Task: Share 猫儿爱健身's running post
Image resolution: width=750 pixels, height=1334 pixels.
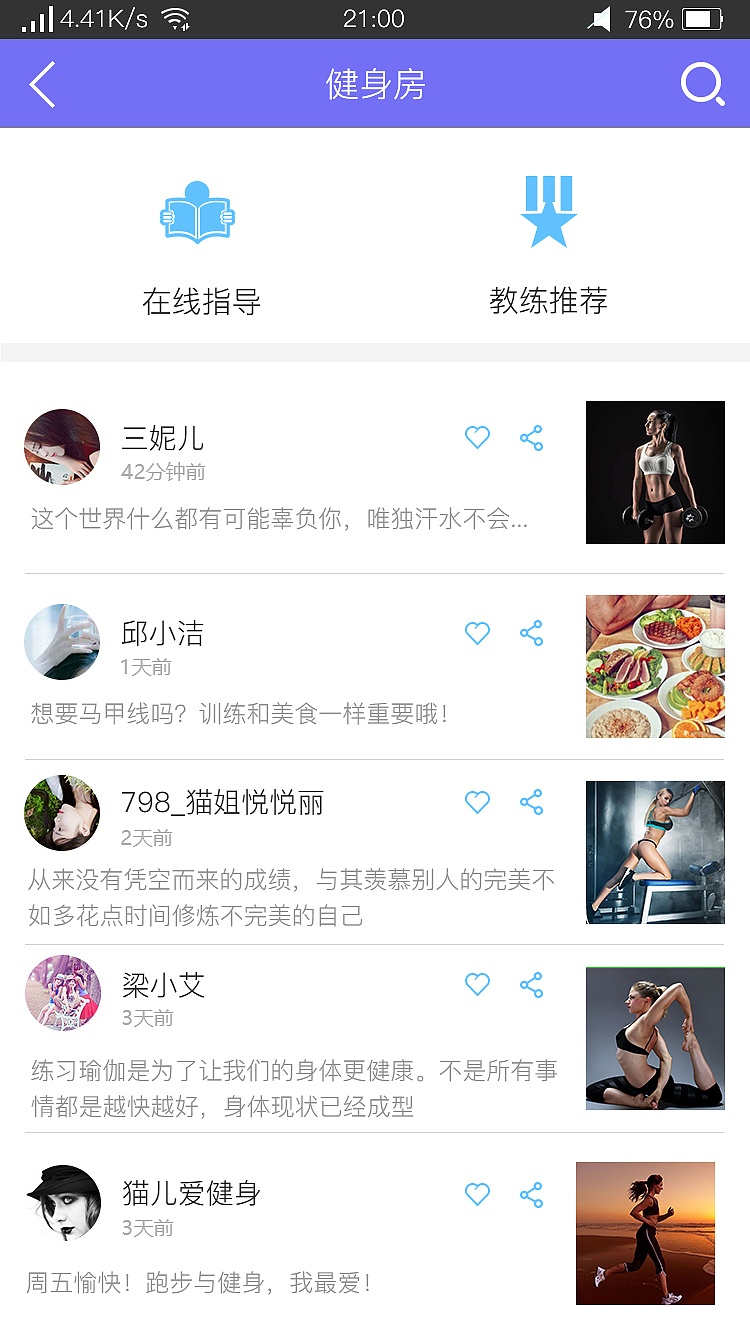Action: (x=531, y=1194)
